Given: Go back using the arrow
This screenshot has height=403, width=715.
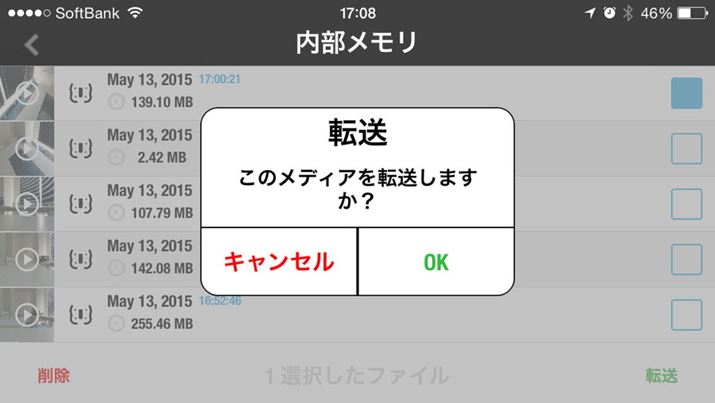Looking at the screenshot, I should tap(32, 44).
